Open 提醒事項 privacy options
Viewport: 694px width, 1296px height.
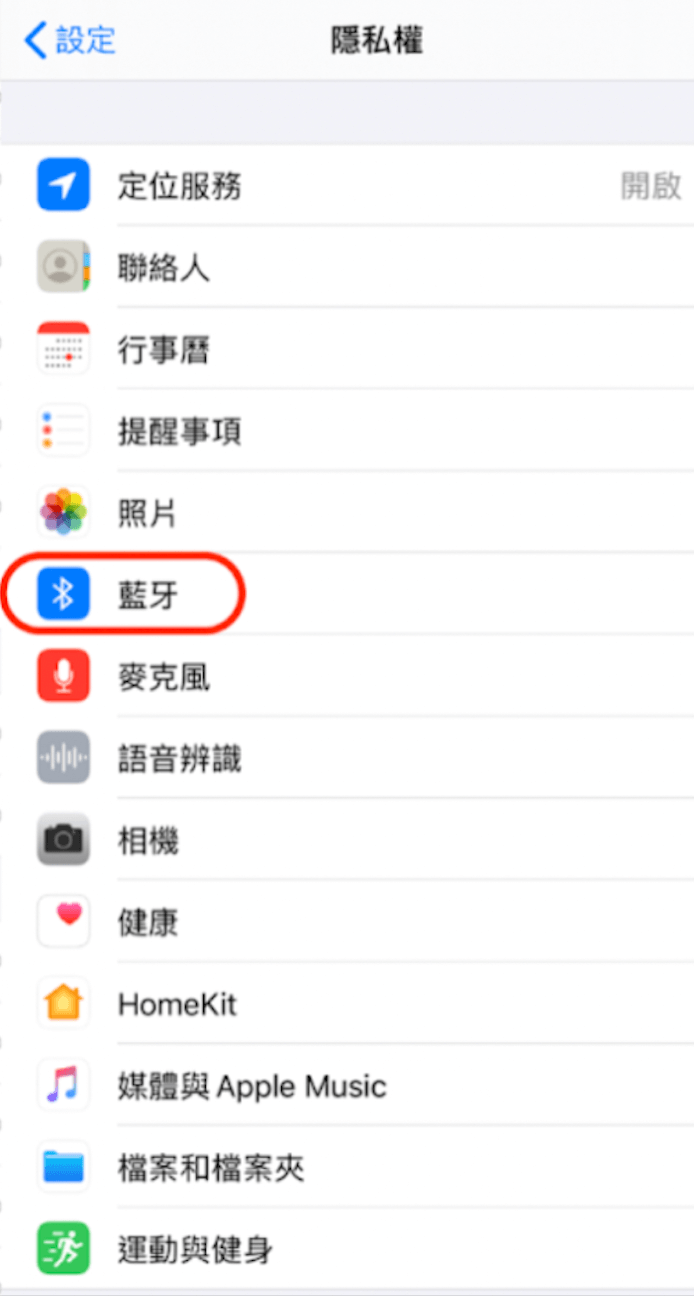(347, 432)
